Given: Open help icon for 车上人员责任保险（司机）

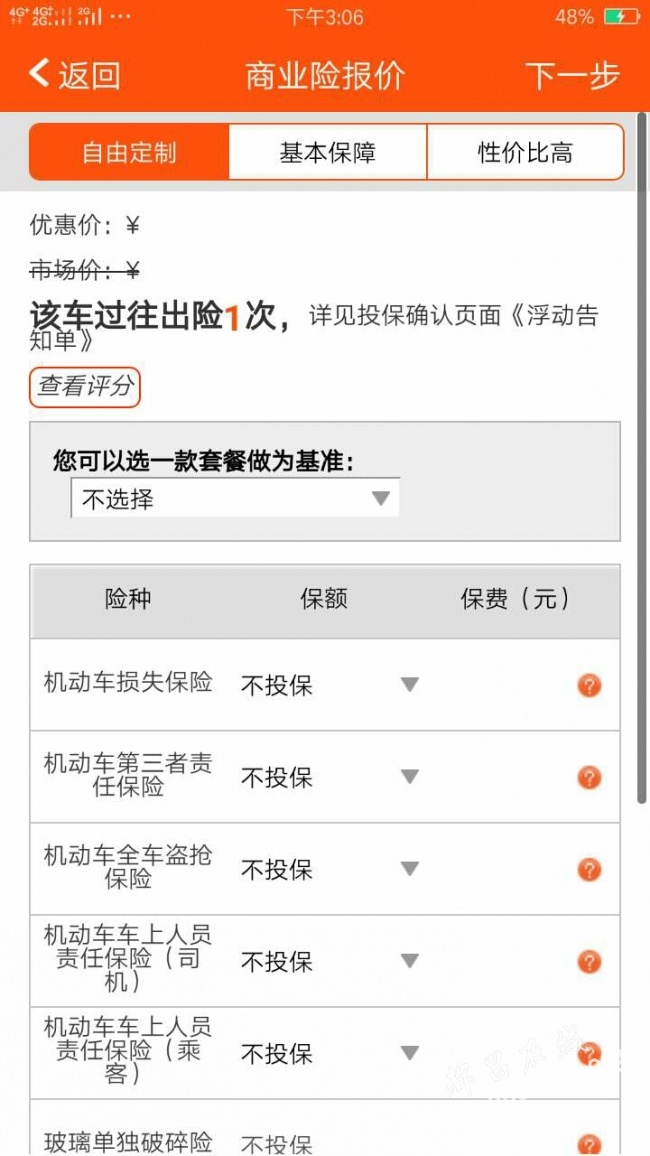Looking at the screenshot, I should point(589,961).
